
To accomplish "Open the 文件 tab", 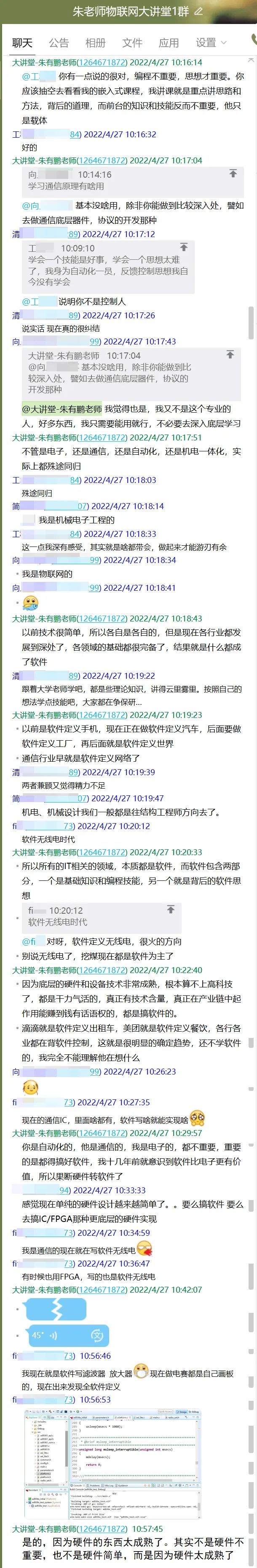I will point(132,43).
